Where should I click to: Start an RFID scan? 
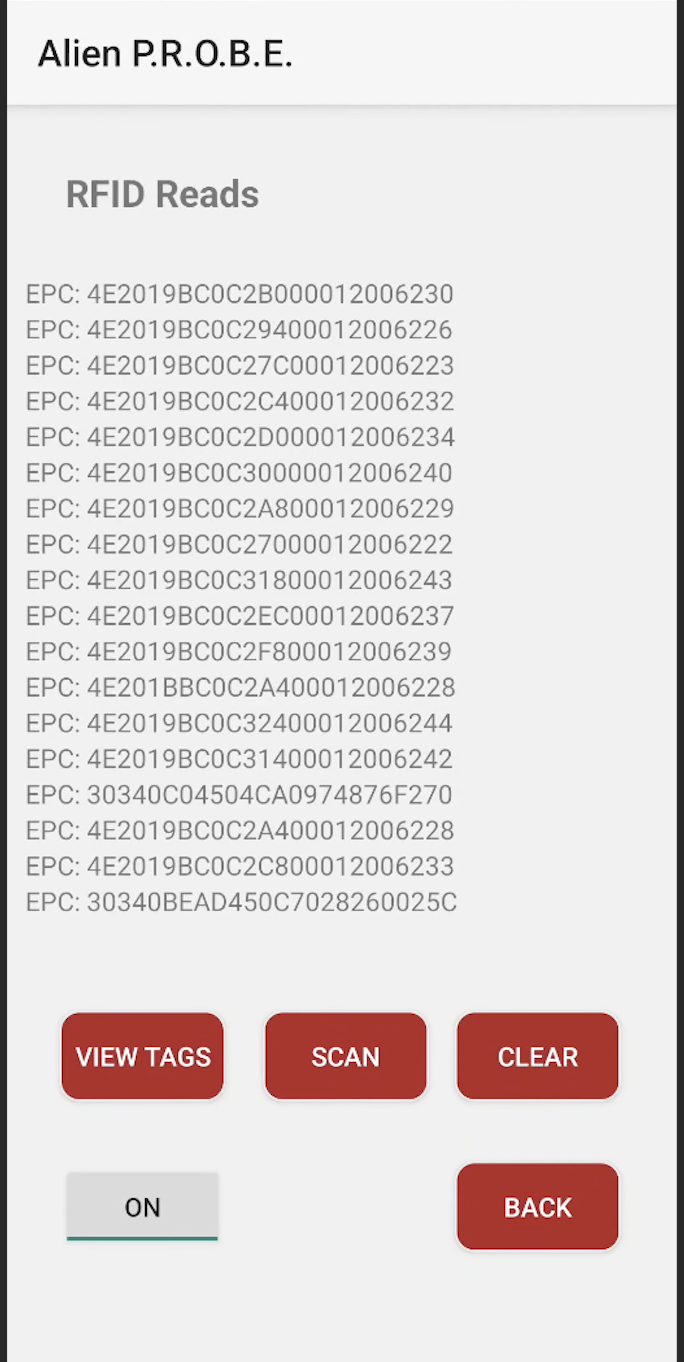click(346, 1056)
